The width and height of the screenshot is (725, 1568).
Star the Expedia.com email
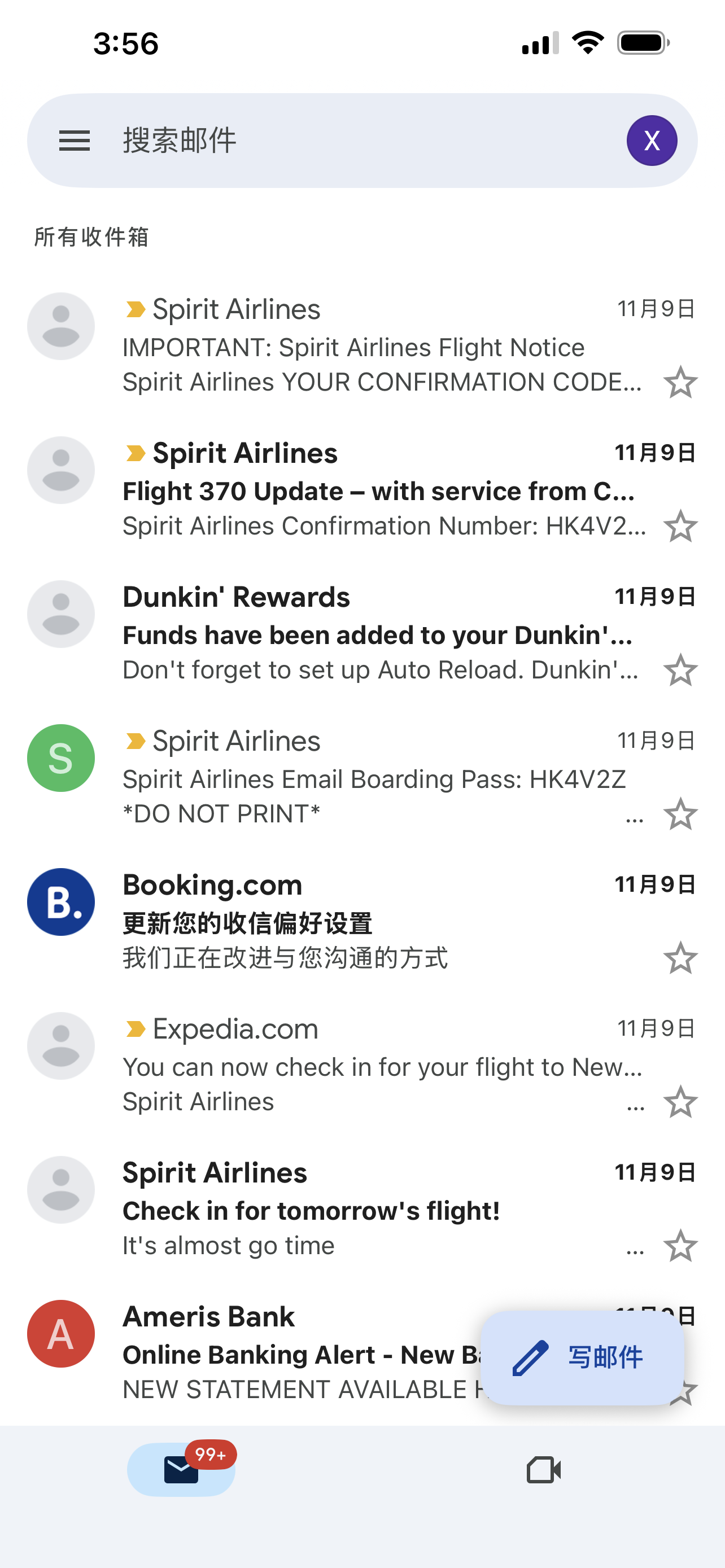[x=680, y=1102]
